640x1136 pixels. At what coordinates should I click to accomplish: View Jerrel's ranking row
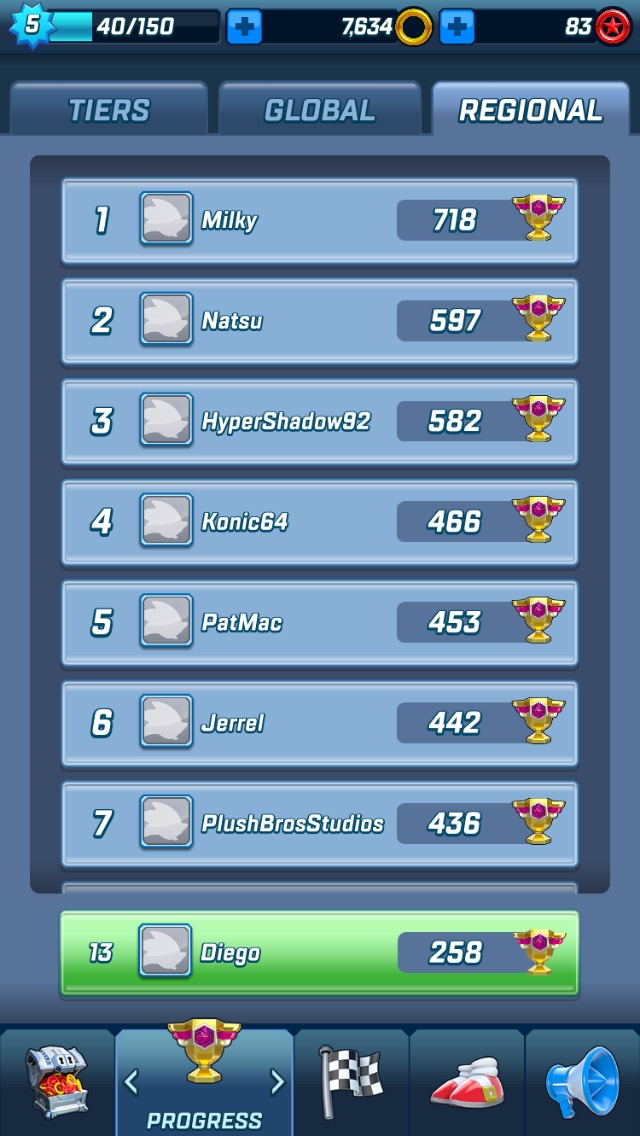tap(320, 722)
